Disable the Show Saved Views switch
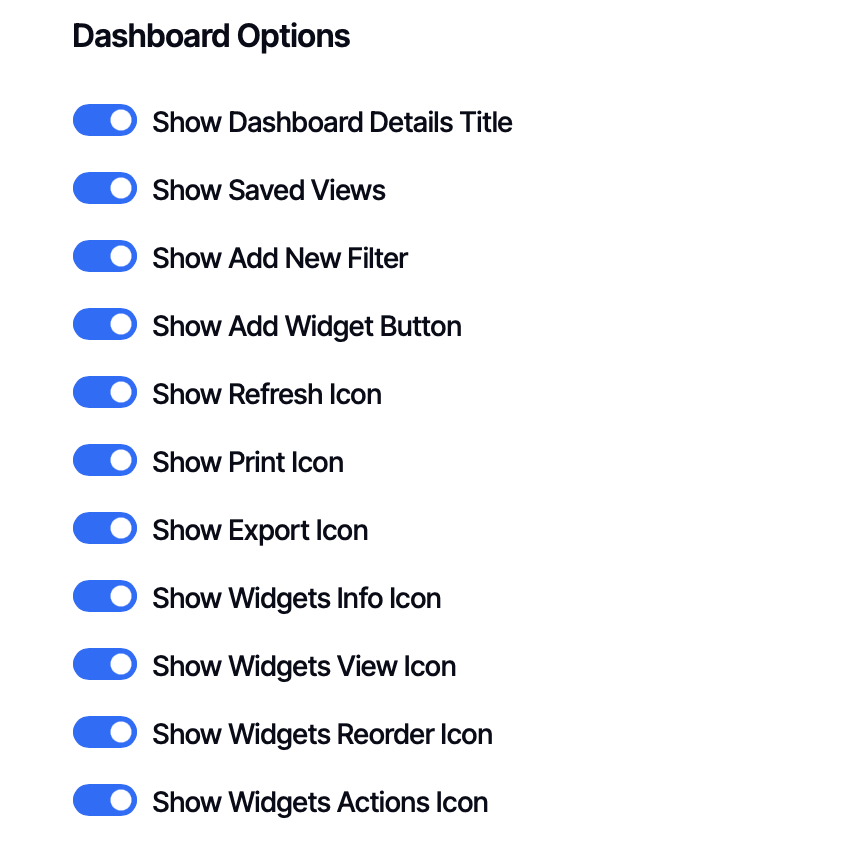 [105, 189]
